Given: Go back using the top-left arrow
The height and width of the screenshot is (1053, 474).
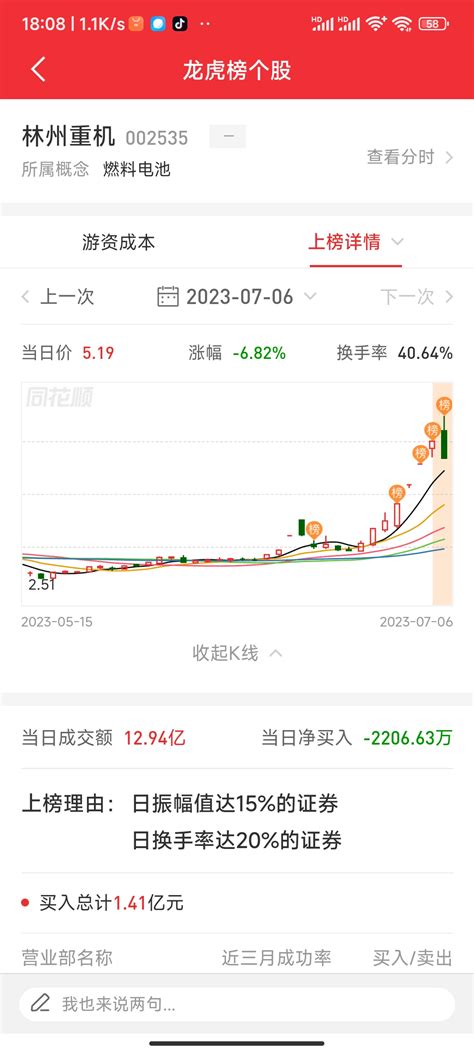Looking at the screenshot, I should pyautogui.click(x=38, y=70).
